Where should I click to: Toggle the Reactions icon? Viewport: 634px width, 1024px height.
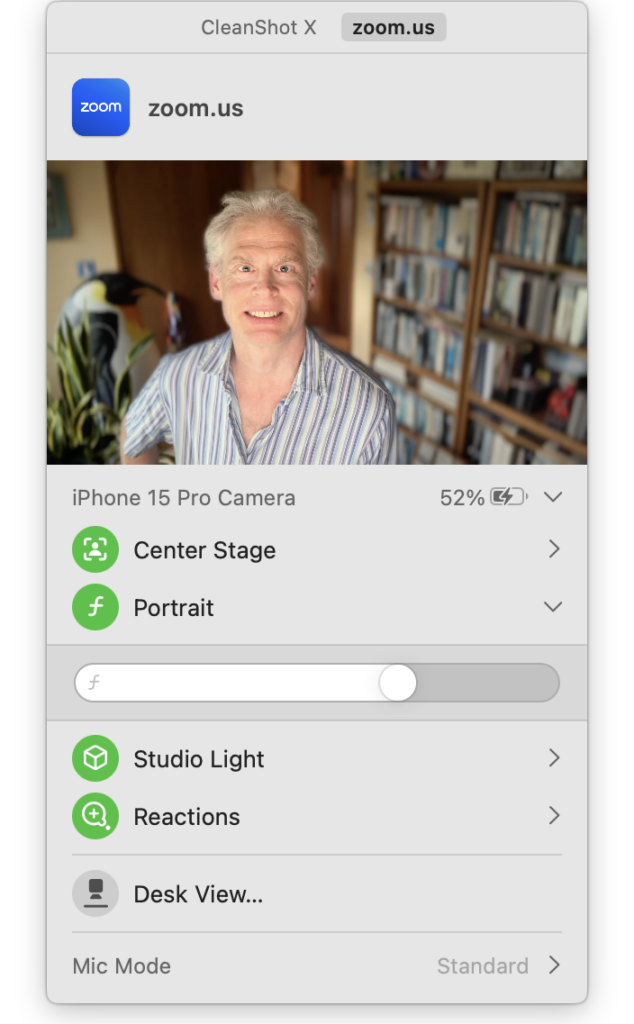coord(95,817)
